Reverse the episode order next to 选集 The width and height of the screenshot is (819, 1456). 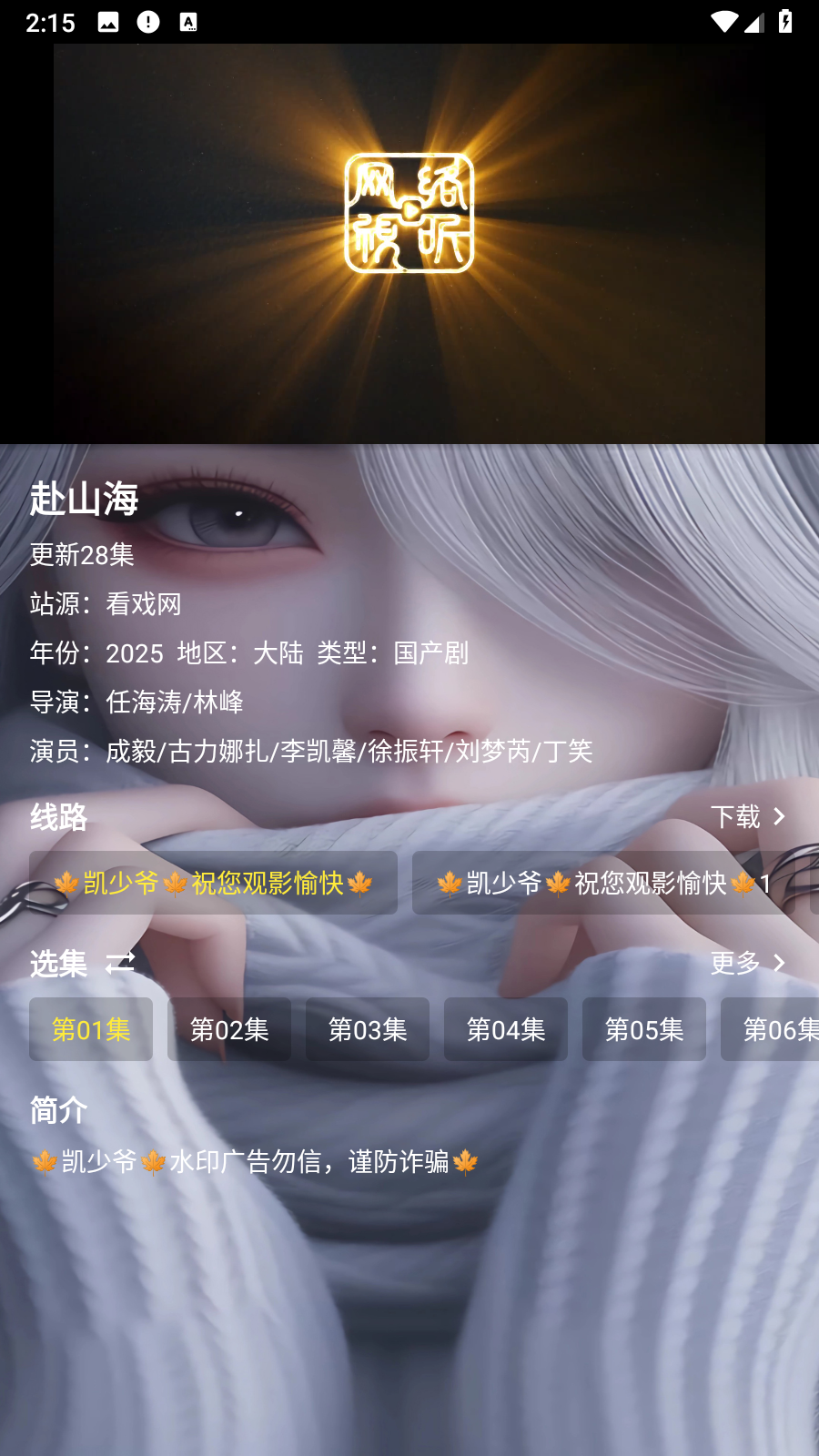[119, 963]
